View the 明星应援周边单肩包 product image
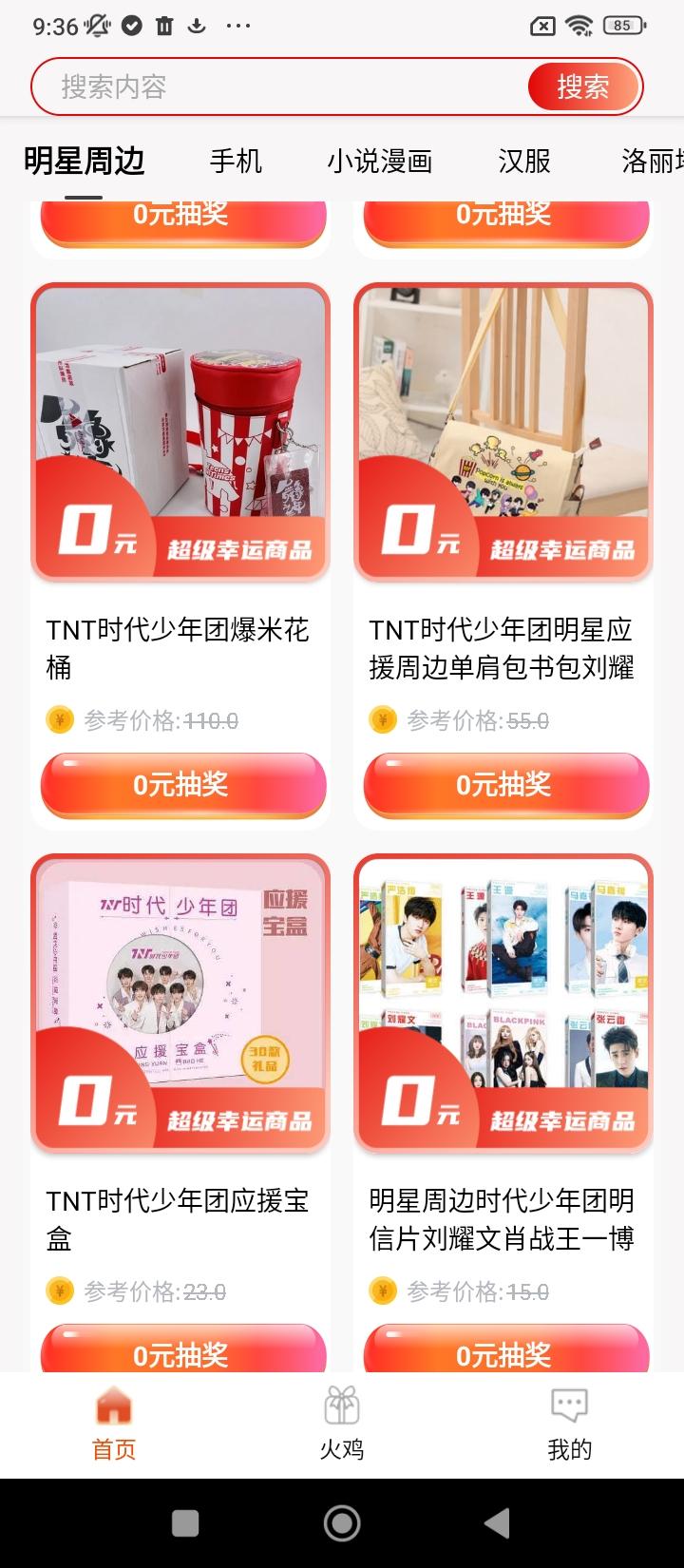This screenshot has height=1568, width=684. [x=503, y=432]
